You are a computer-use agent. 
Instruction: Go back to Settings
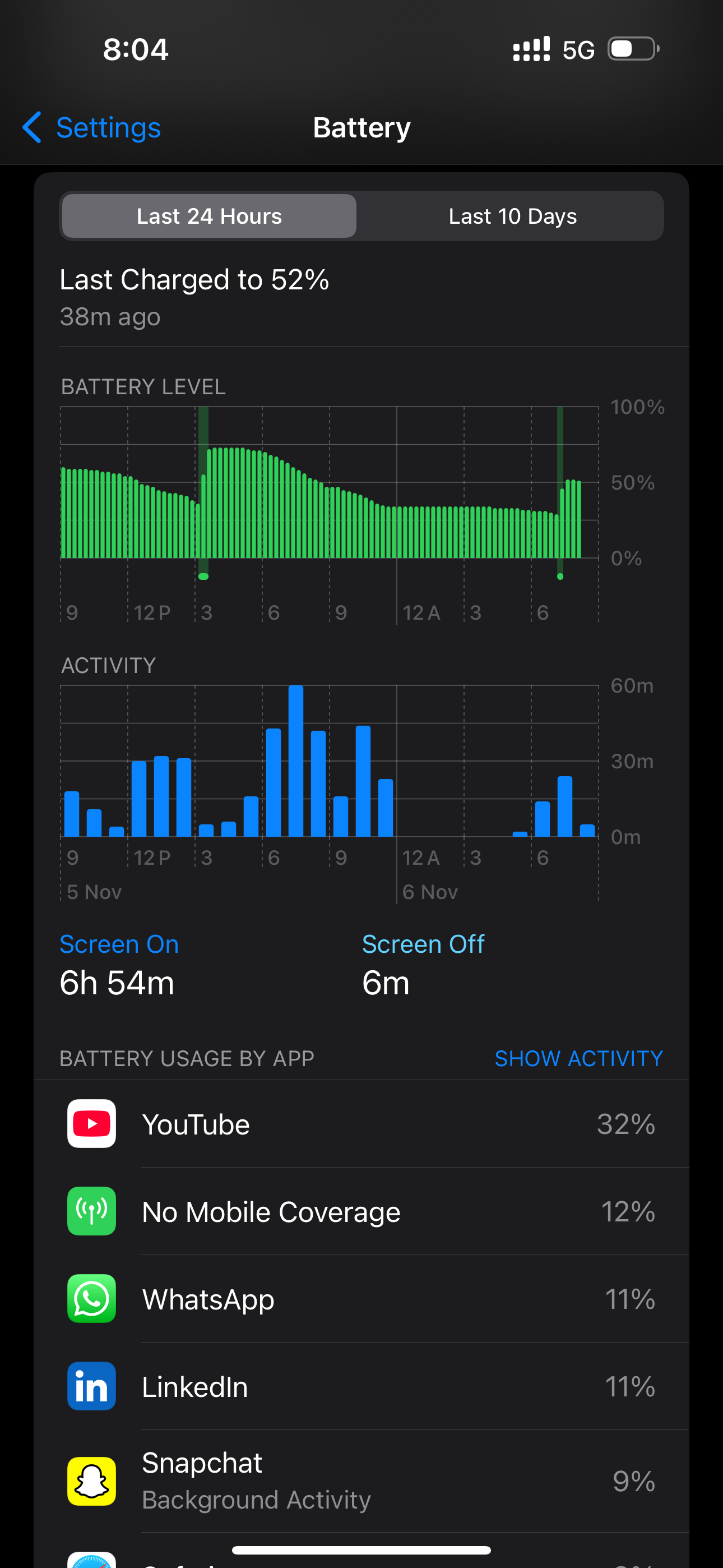pos(92,128)
